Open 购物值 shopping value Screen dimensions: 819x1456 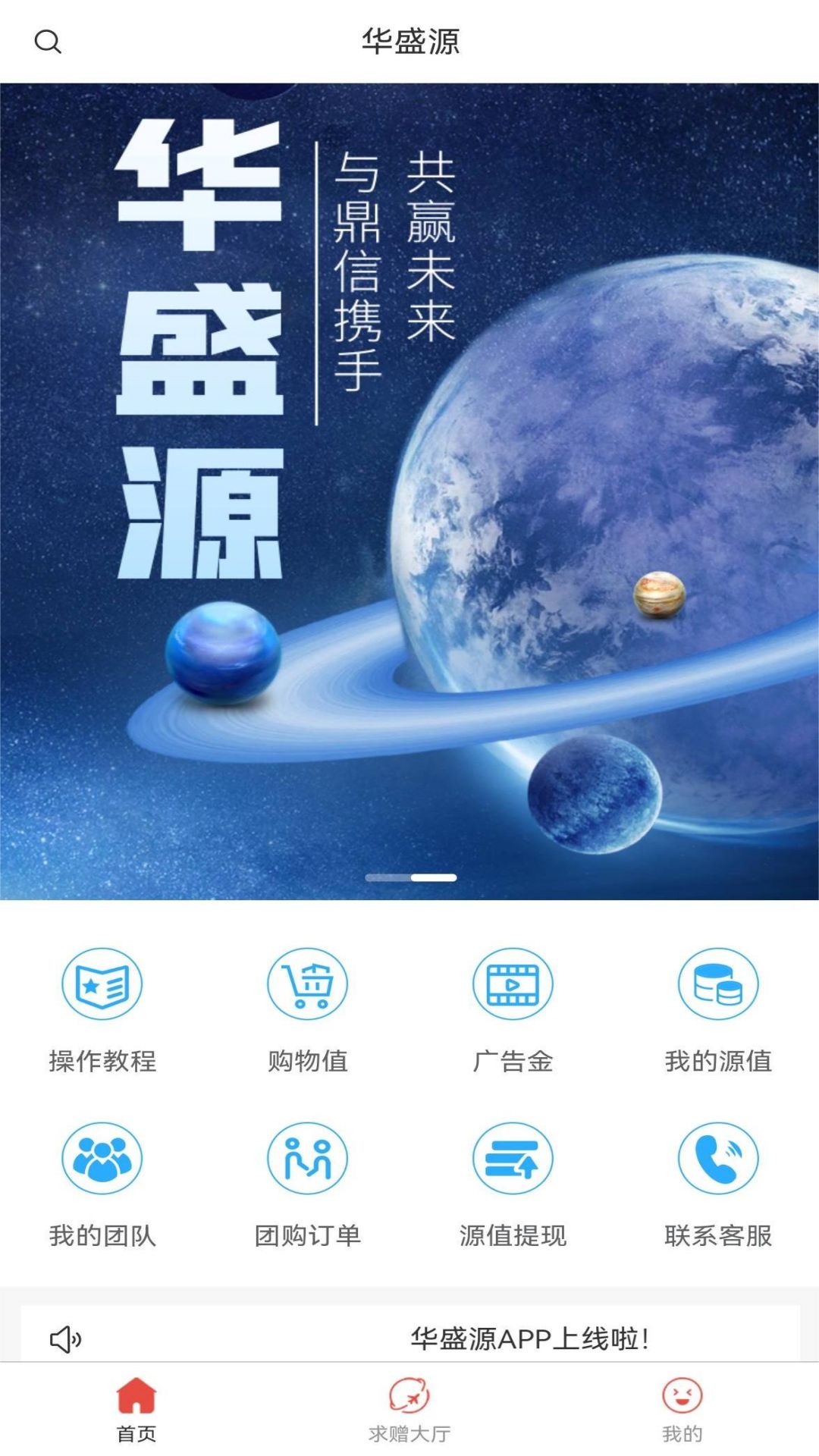tap(307, 1009)
